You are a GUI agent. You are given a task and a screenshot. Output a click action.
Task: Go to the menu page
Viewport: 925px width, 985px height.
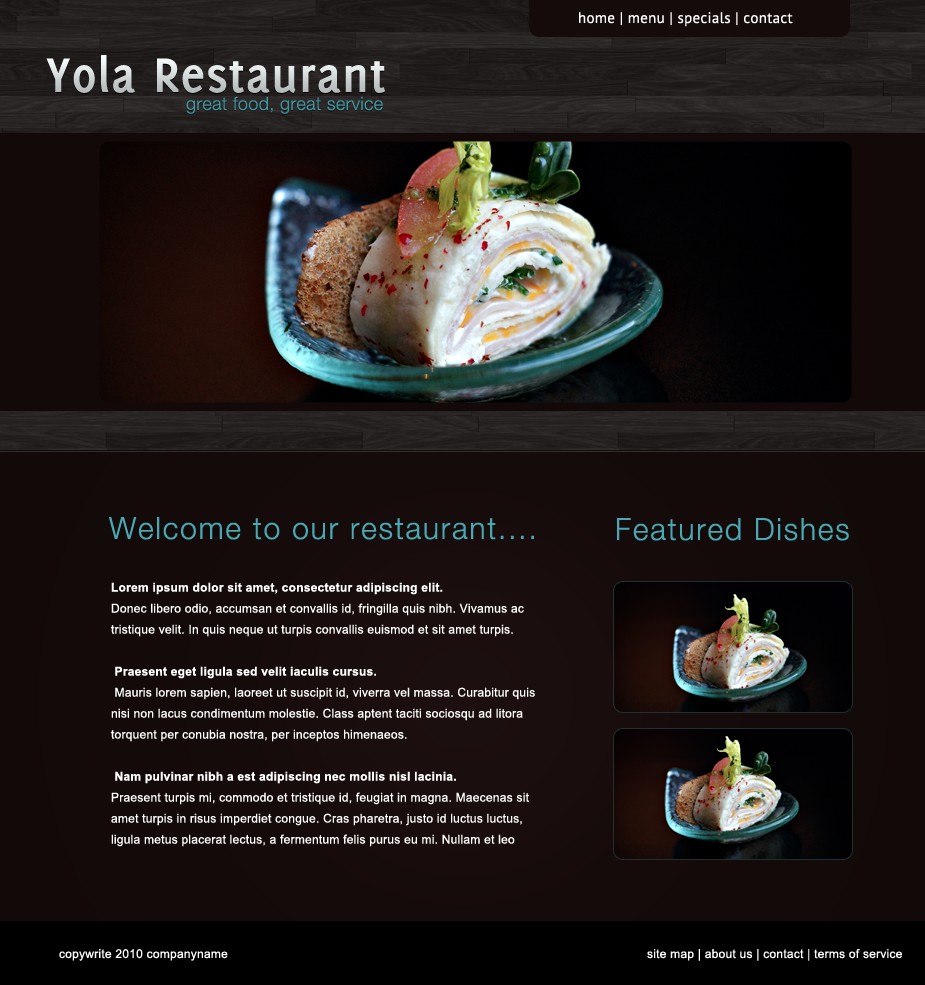[x=646, y=18]
